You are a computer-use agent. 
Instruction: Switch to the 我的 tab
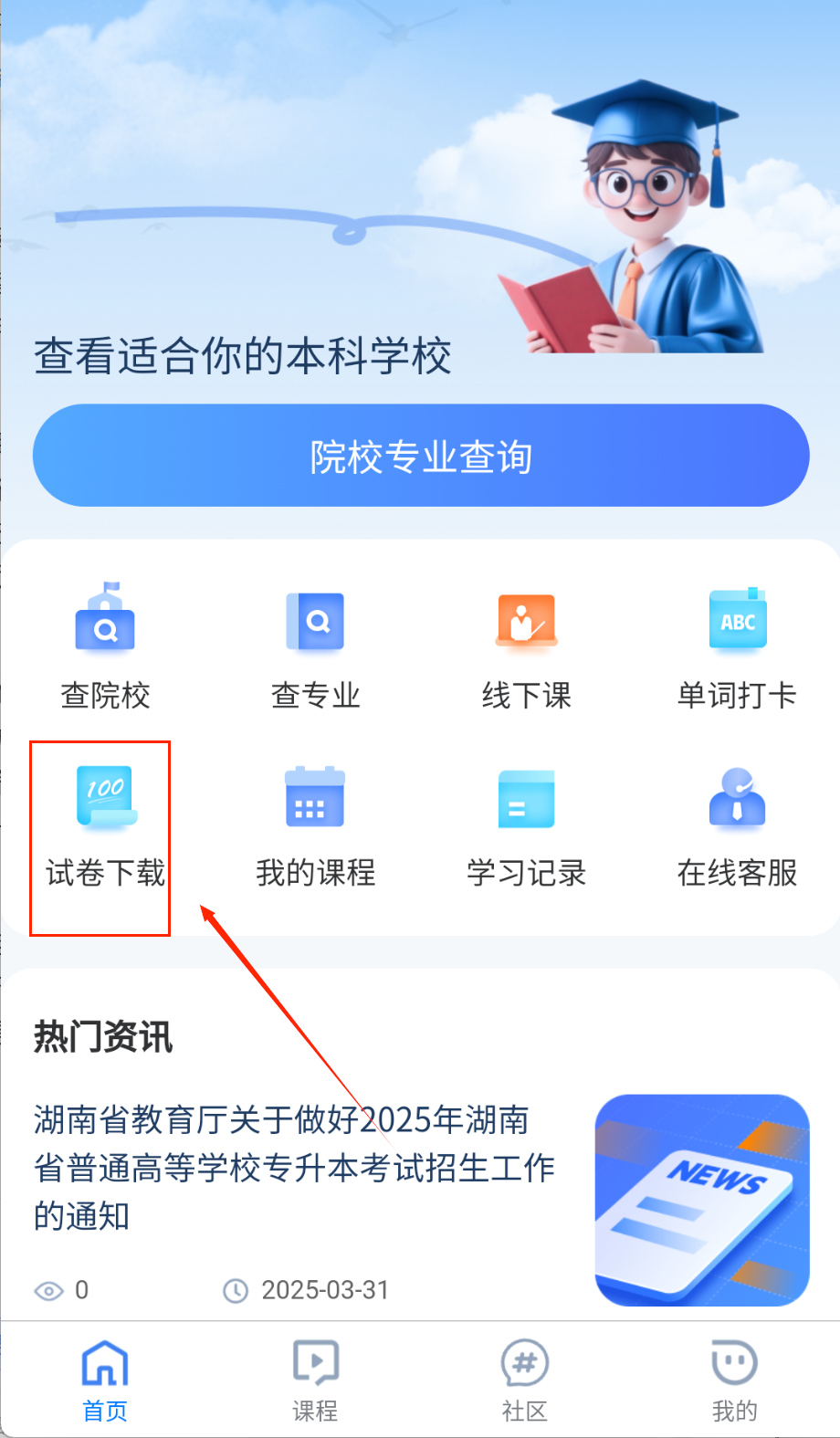tap(734, 1380)
